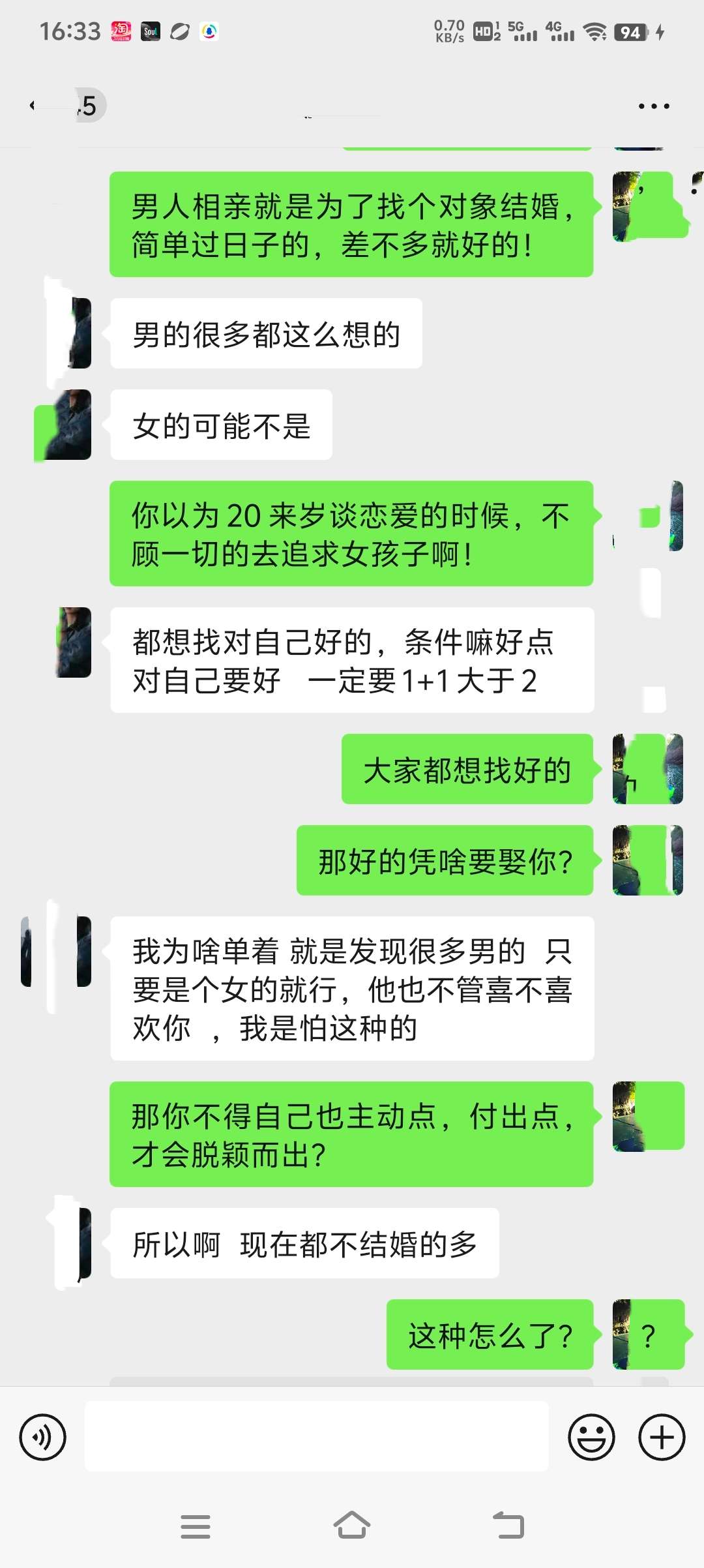
Task: Open the plus attachments menu
Action: [661, 1436]
